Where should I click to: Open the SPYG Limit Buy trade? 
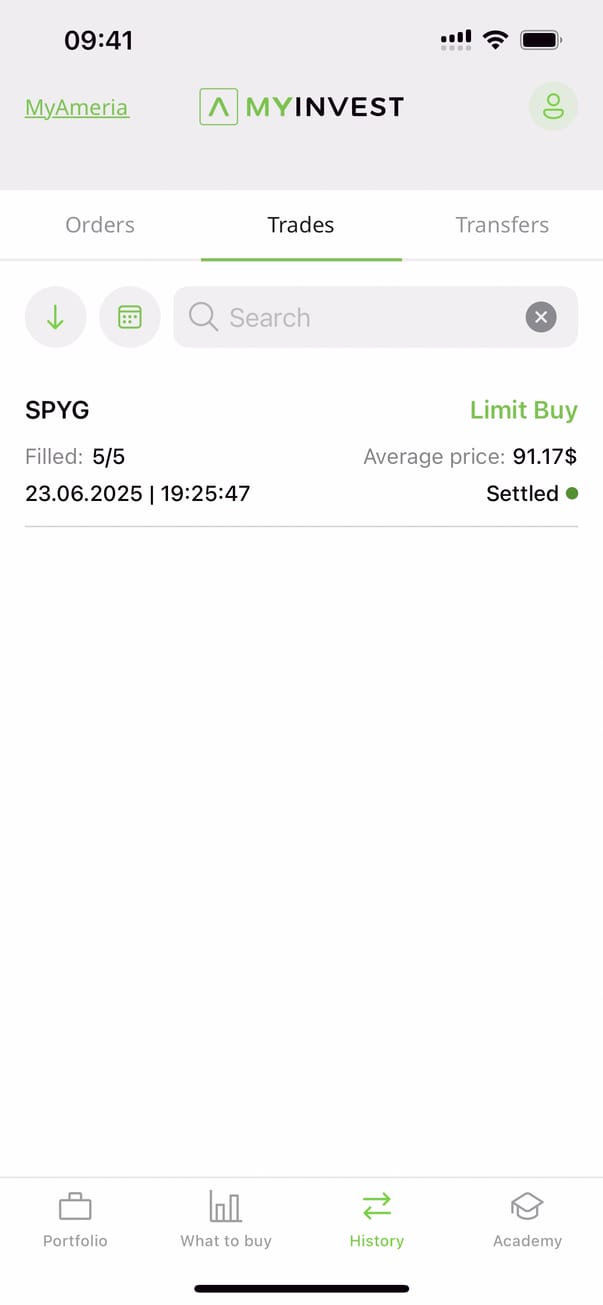click(x=301, y=451)
